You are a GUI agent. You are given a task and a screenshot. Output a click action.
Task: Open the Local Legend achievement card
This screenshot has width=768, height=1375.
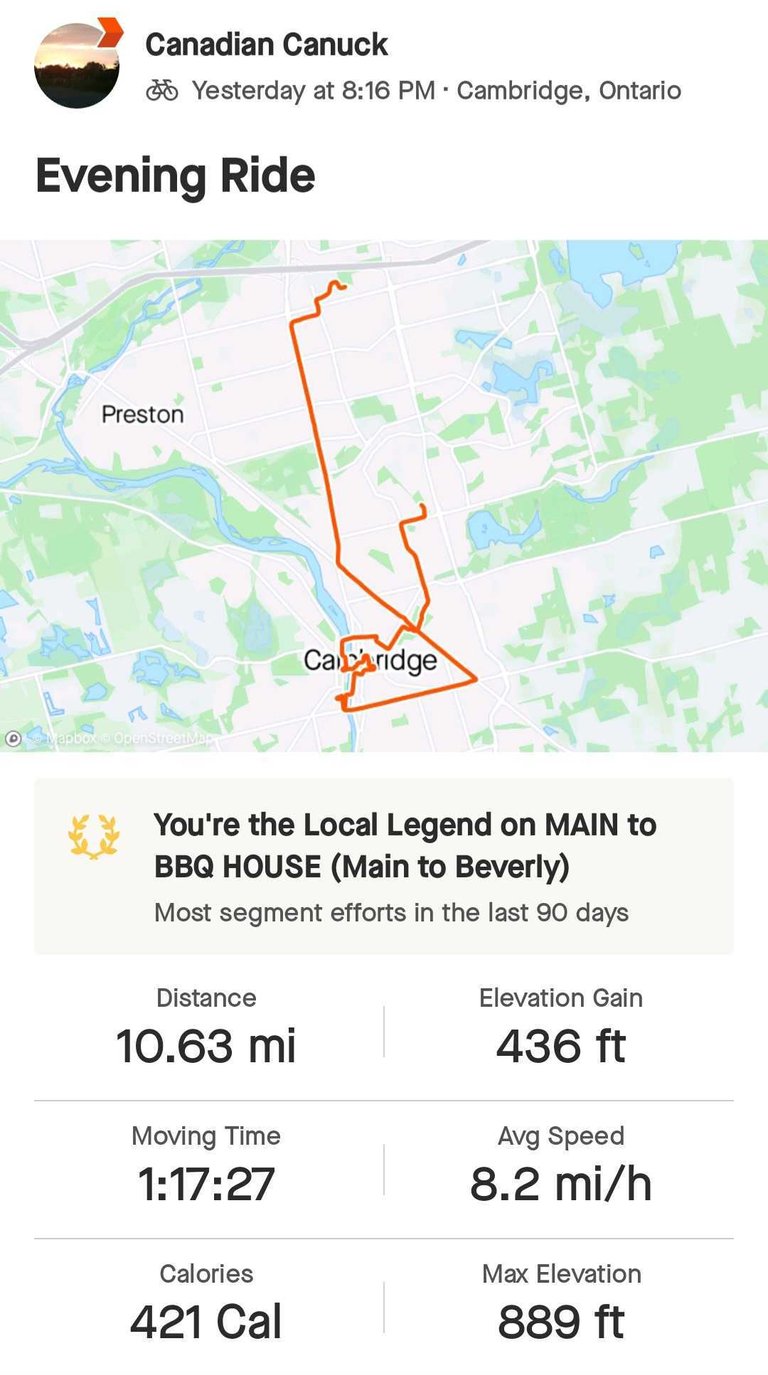point(384,866)
